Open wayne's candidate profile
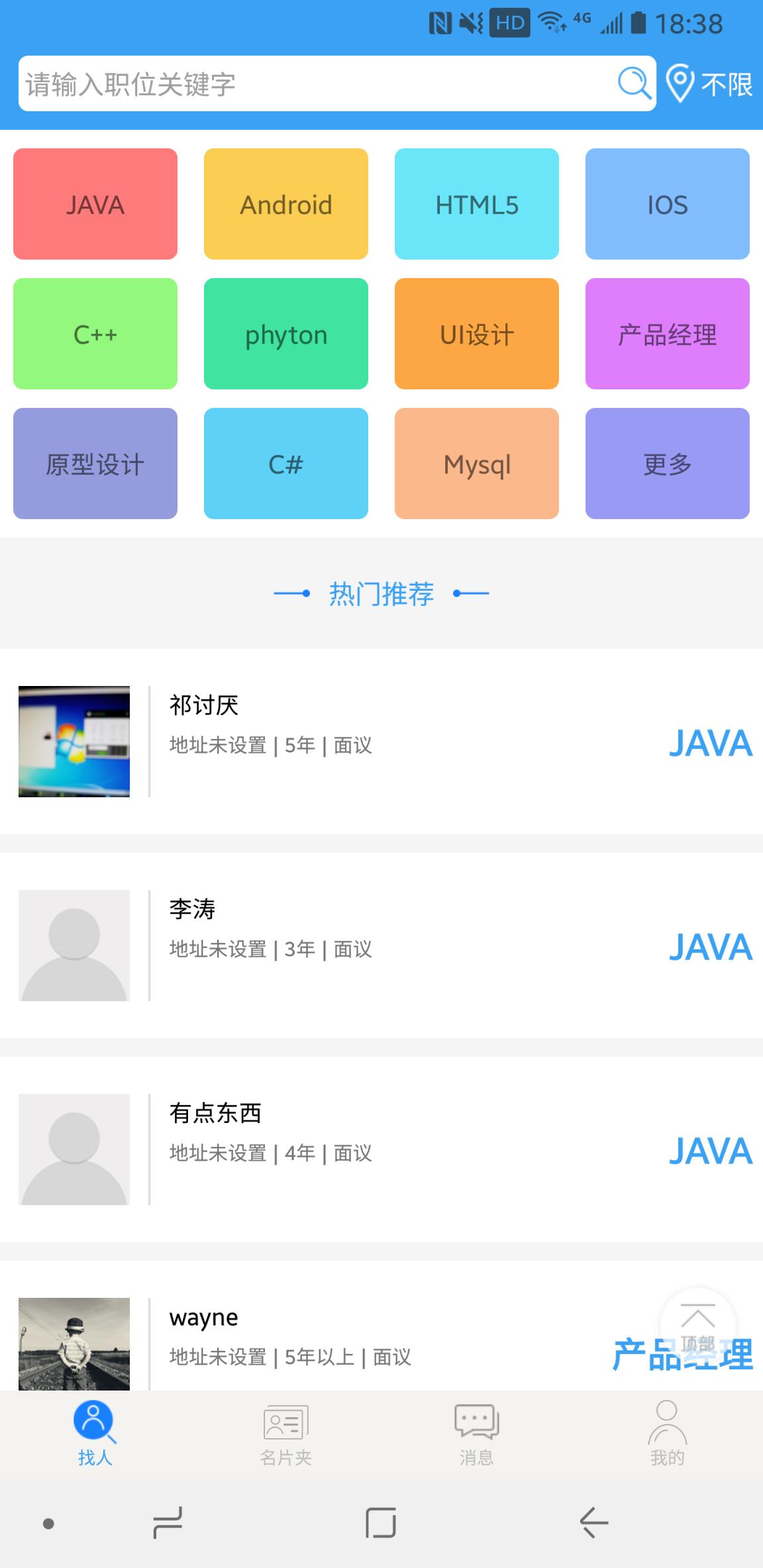763x1568 pixels. pyautogui.click(x=331, y=1338)
